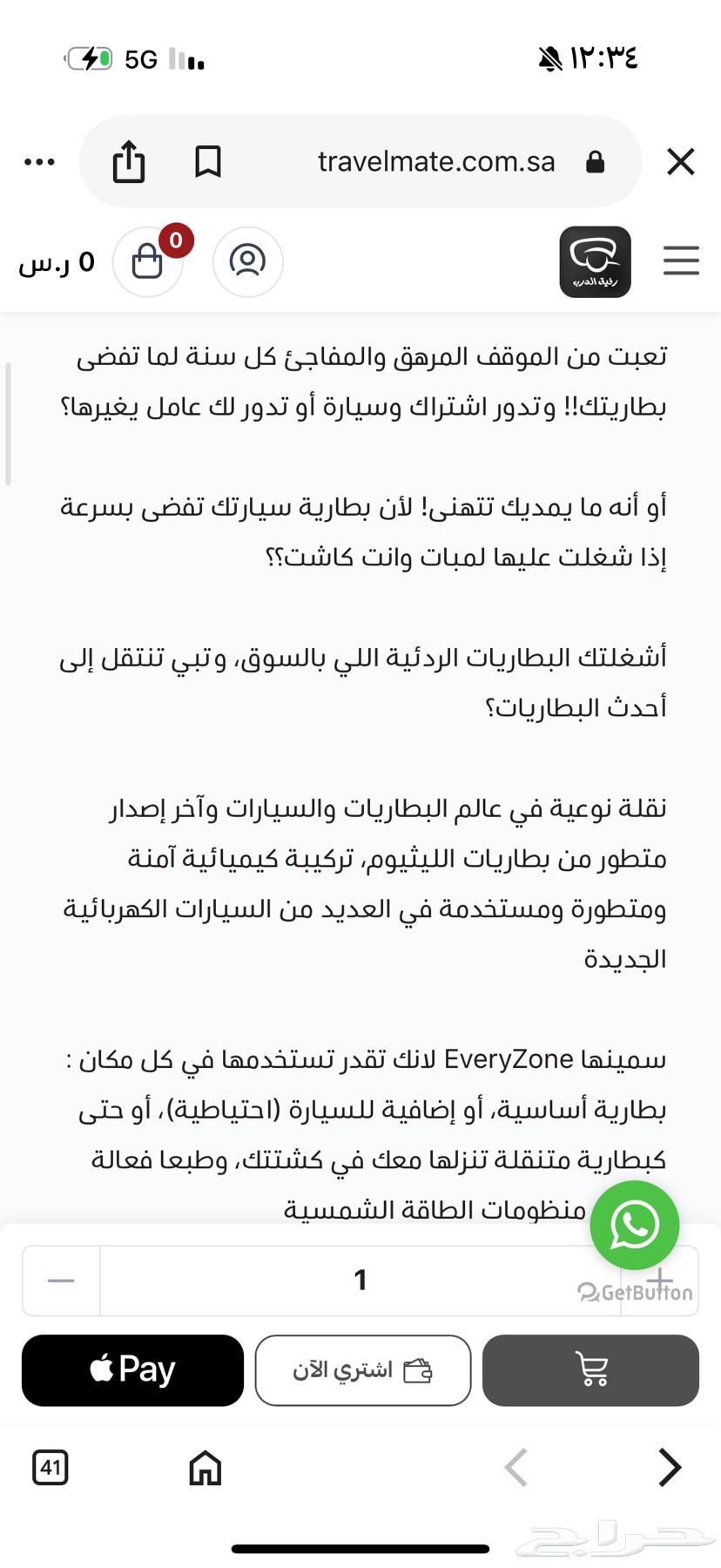The width and height of the screenshot is (721, 1568).
Task: Open the tabs overview showing 41
Action: coord(51,1468)
